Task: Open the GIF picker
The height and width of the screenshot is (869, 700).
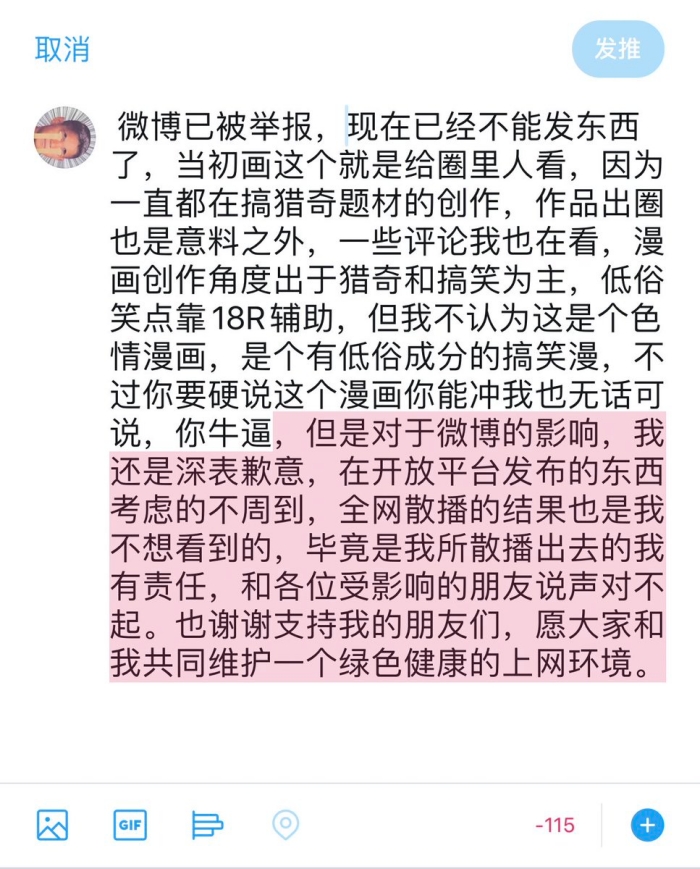Action: click(x=130, y=825)
